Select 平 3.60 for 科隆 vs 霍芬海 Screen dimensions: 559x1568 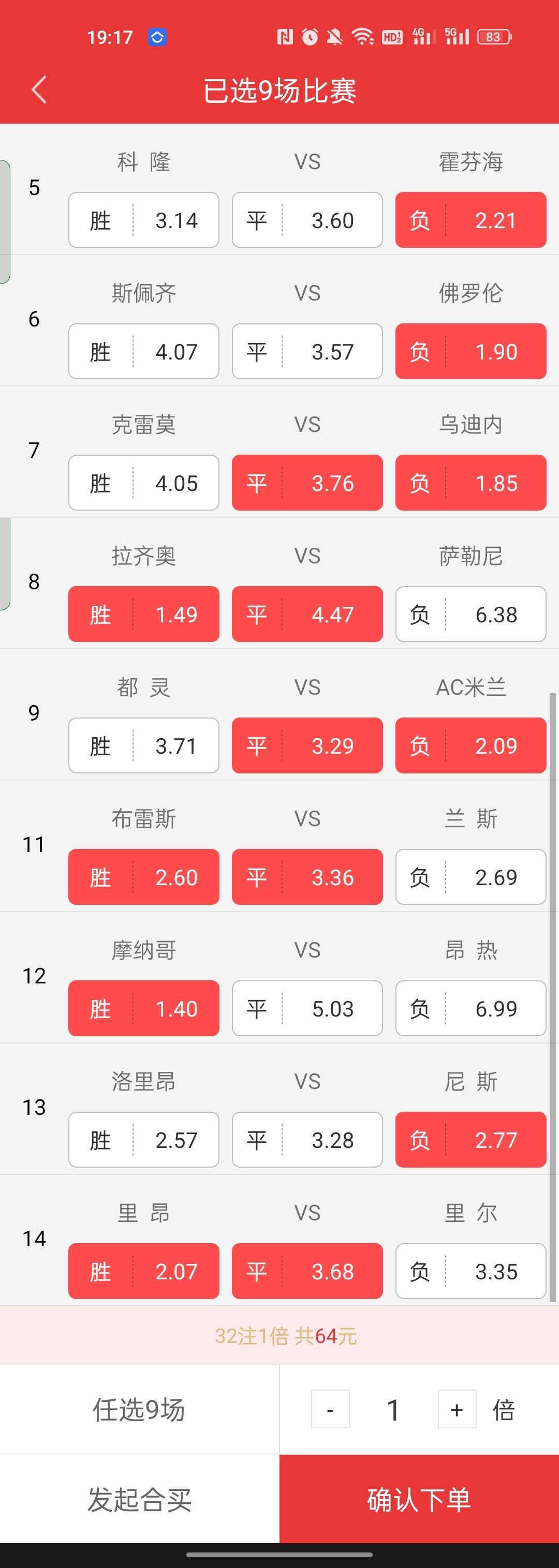coord(307,220)
